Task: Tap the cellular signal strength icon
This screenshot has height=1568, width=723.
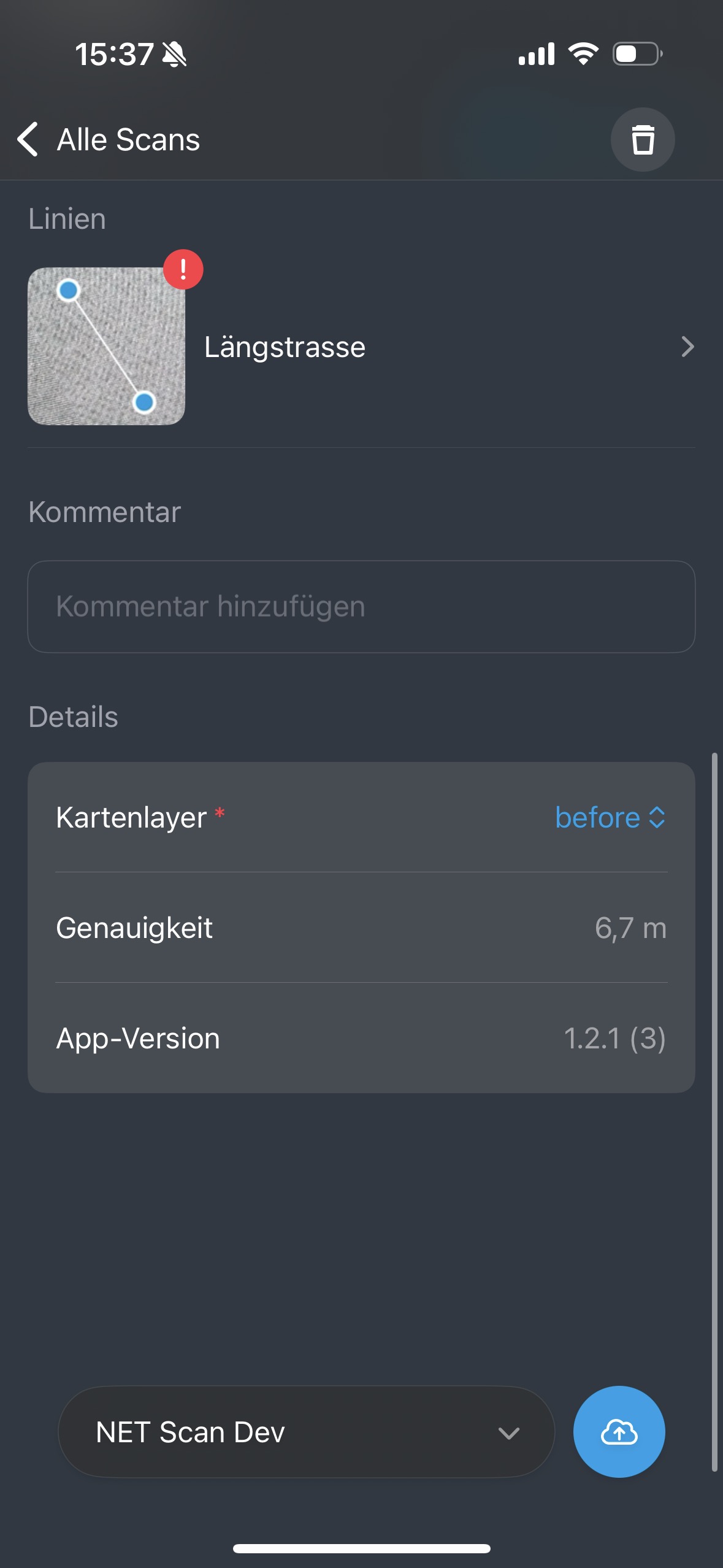Action: click(537, 55)
